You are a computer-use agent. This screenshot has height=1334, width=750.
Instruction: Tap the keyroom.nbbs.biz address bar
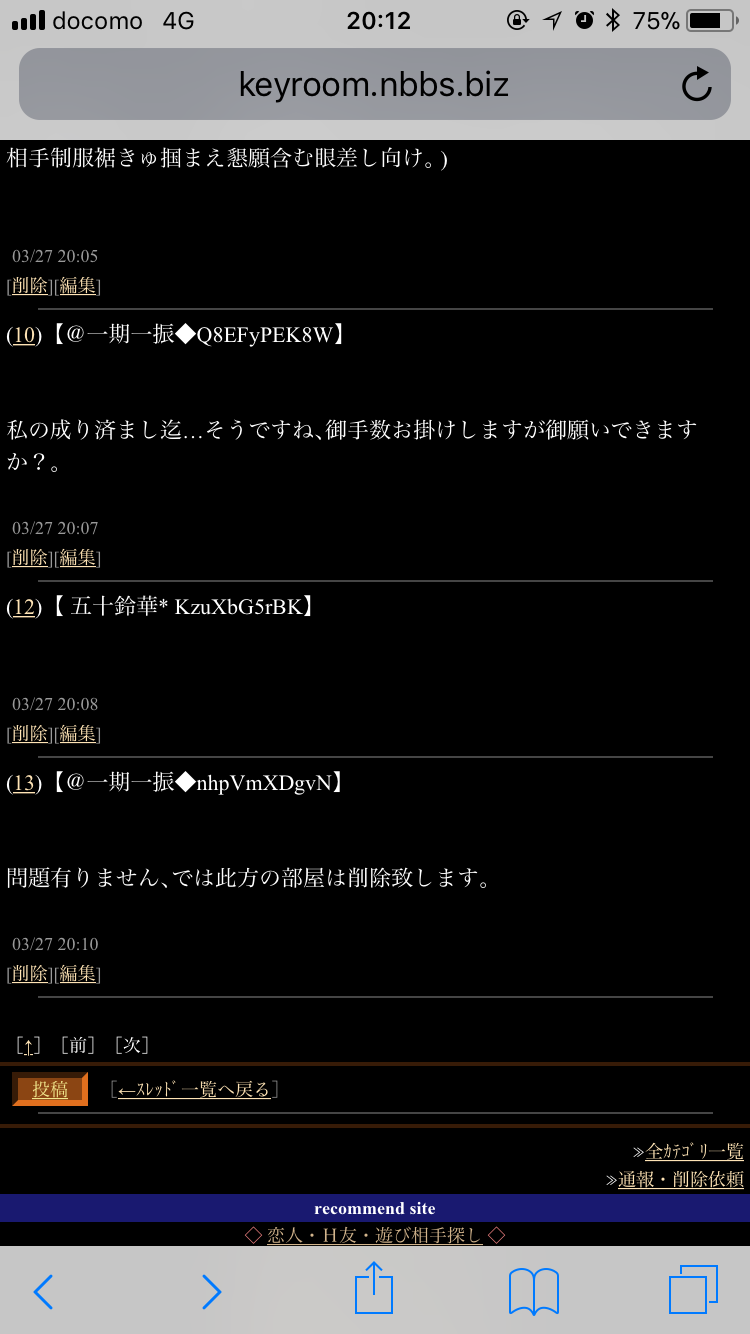(x=375, y=85)
